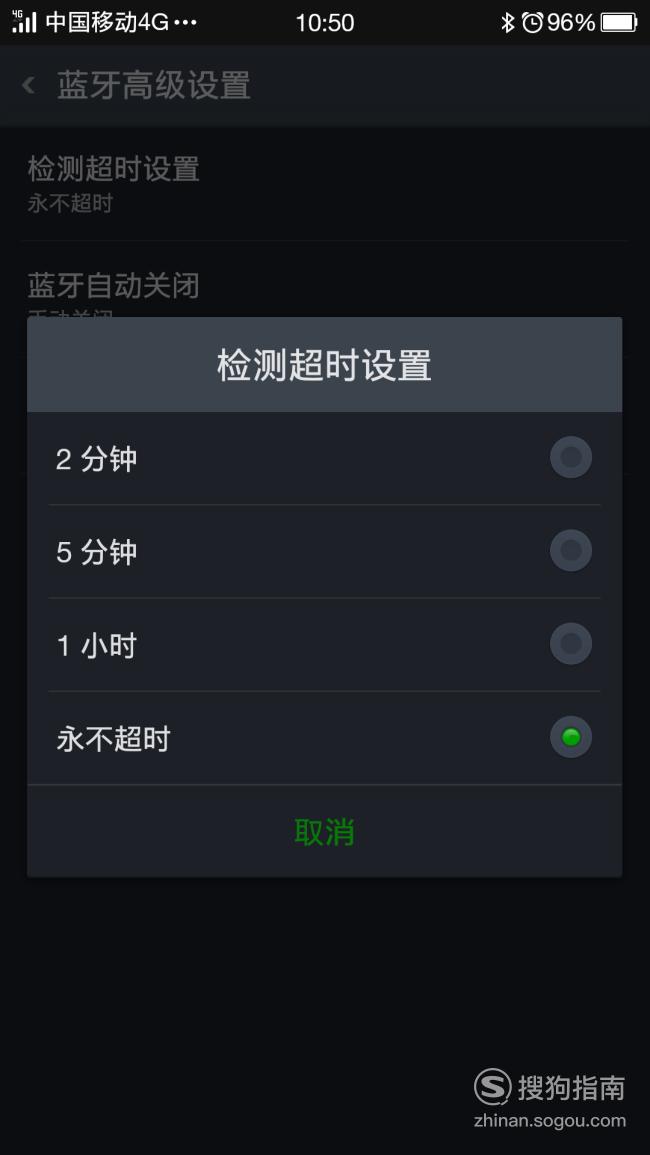Pick the 1 小时 timeout option
This screenshot has height=1155, width=650.
[x=324, y=645]
